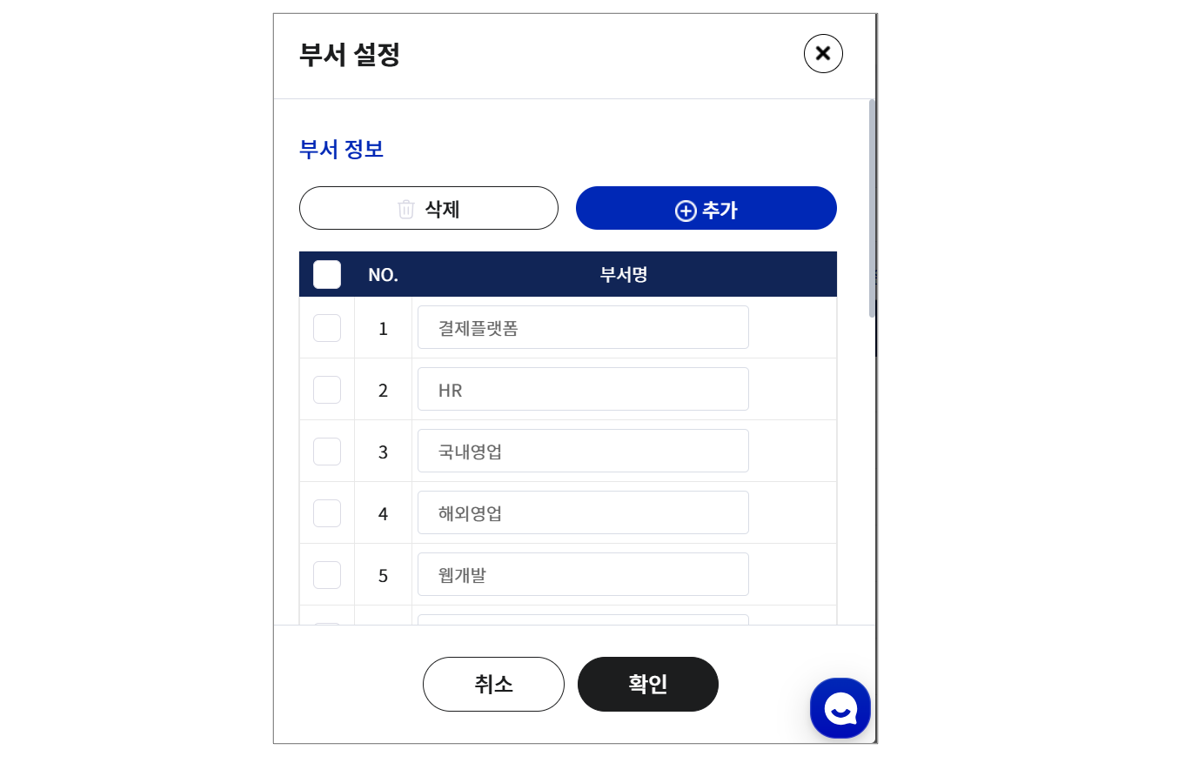Focus the HR department name field
Viewport: 1190px width, 763px height.
[583, 390]
